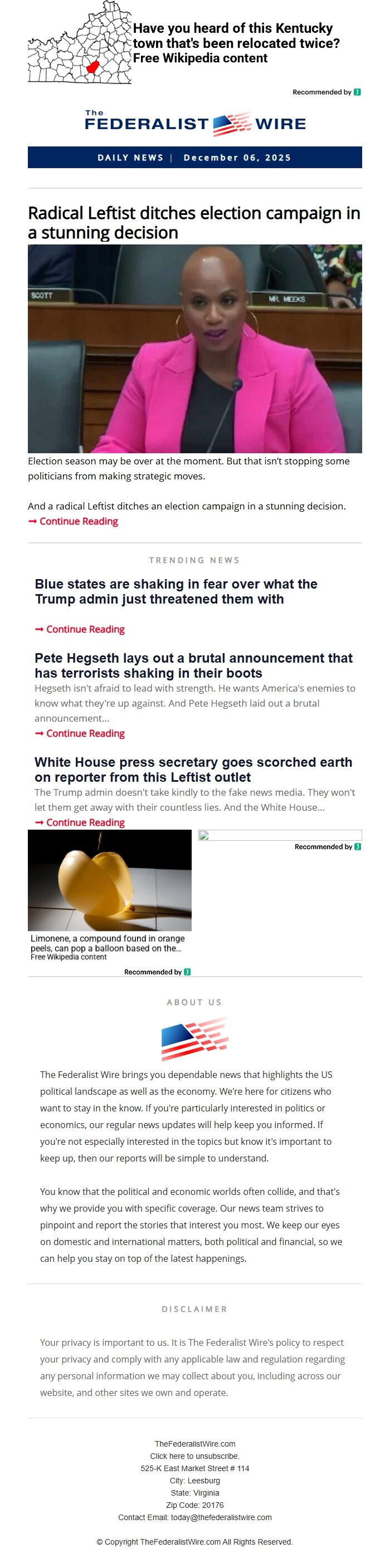Open the Pete Hegseth brutal announcement headline

193,666
